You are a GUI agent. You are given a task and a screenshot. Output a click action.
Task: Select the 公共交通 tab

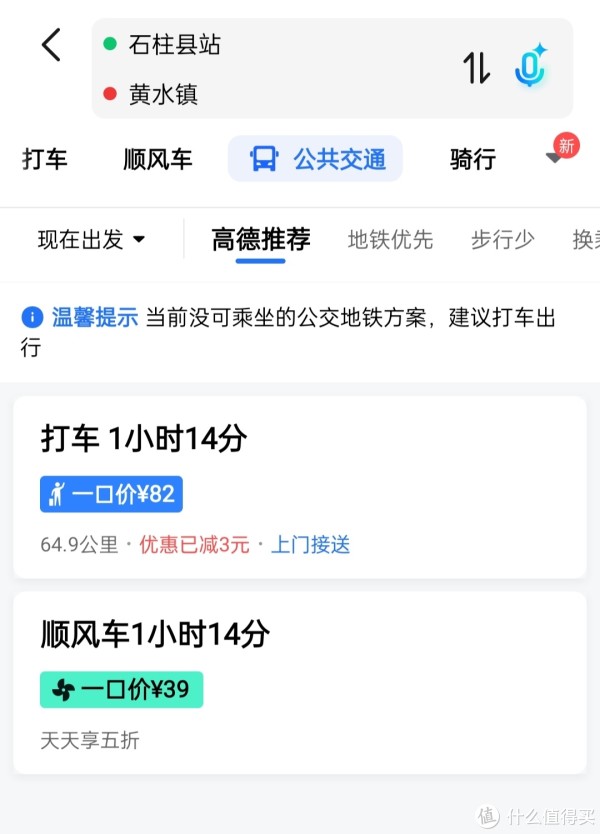pyautogui.click(x=316, y=159)
